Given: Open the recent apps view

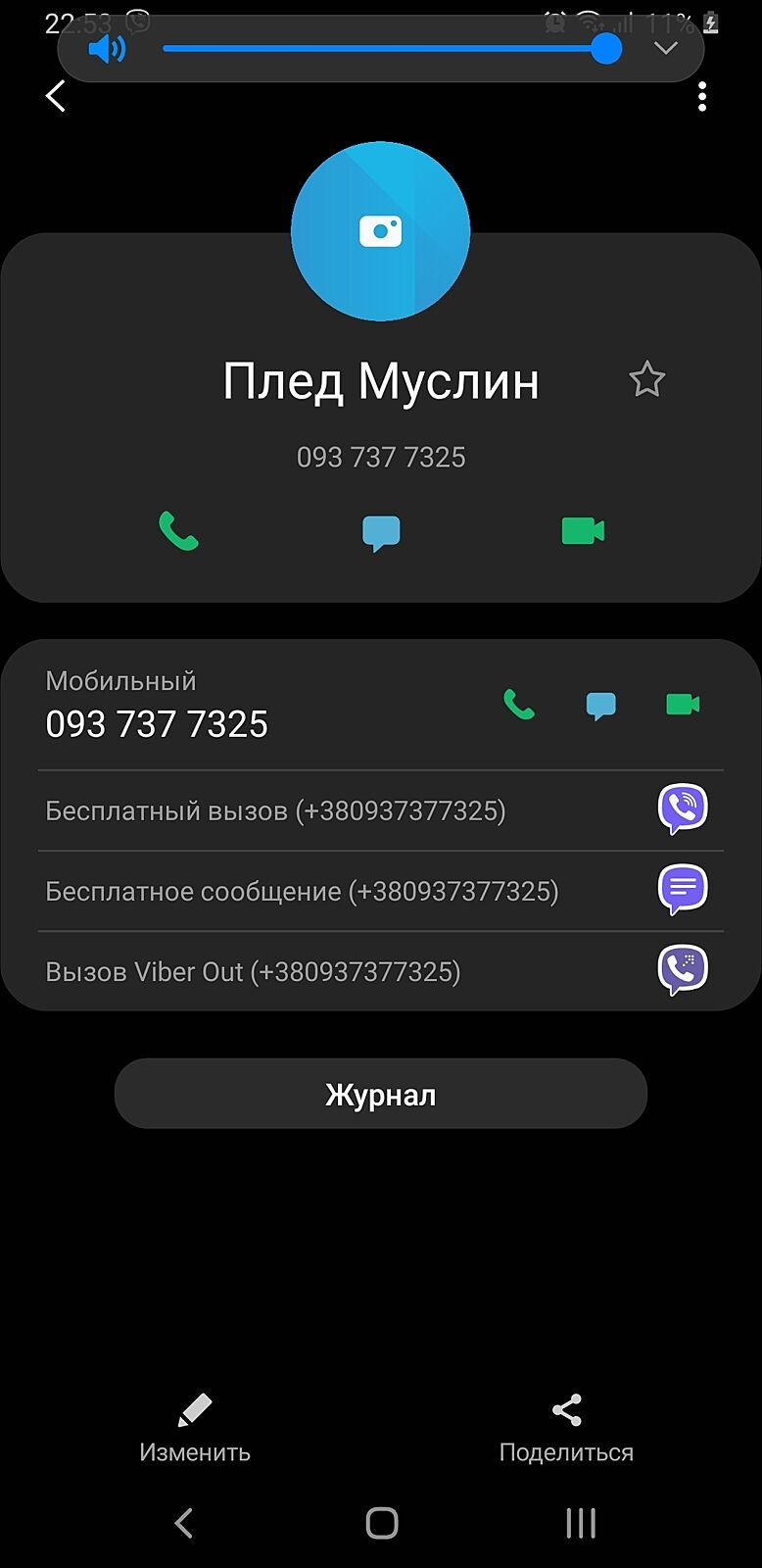Looking at the screenshot, I should [581, 1523].
